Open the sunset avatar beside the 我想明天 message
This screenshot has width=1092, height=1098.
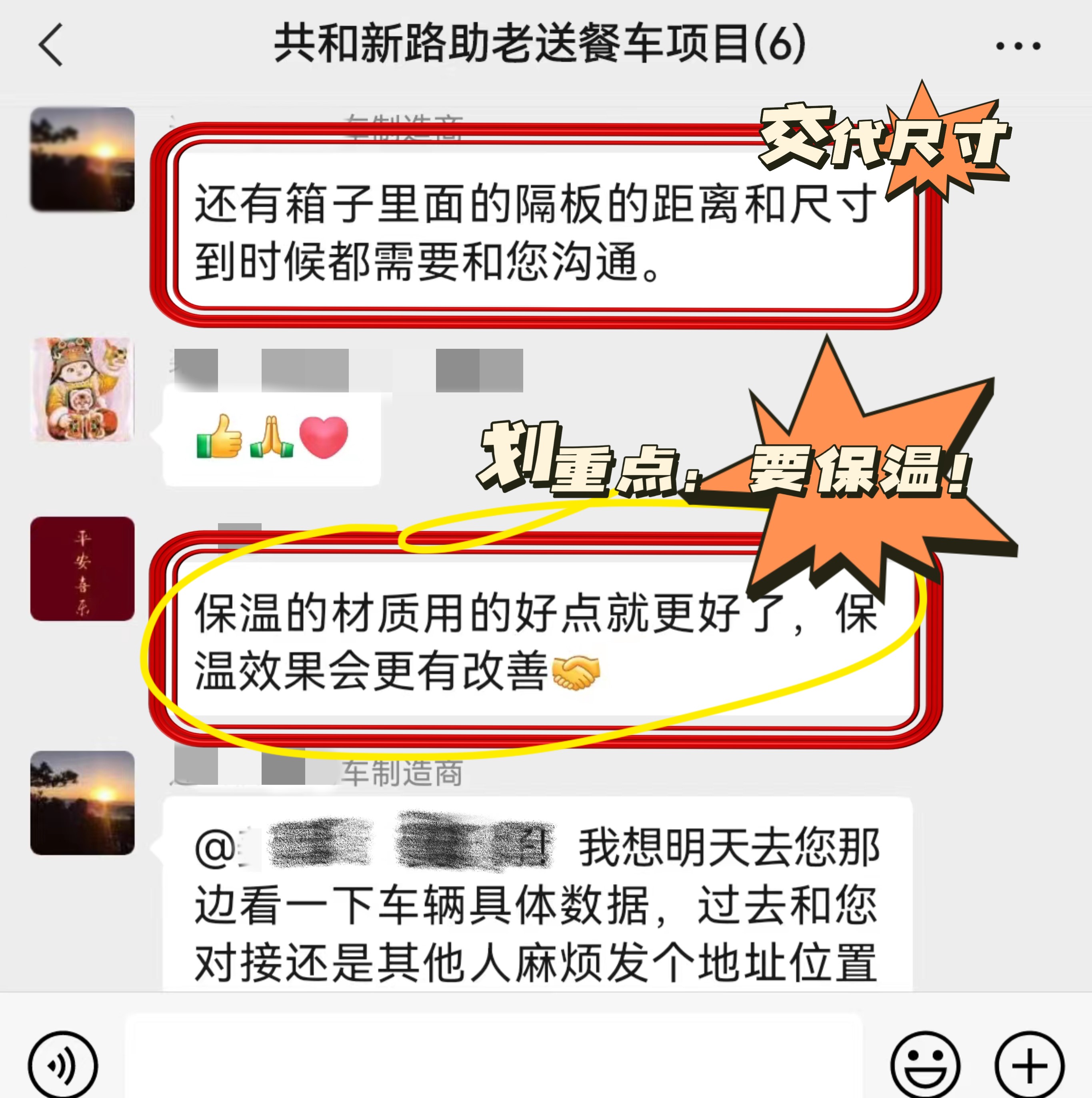[x=82, y=802]
